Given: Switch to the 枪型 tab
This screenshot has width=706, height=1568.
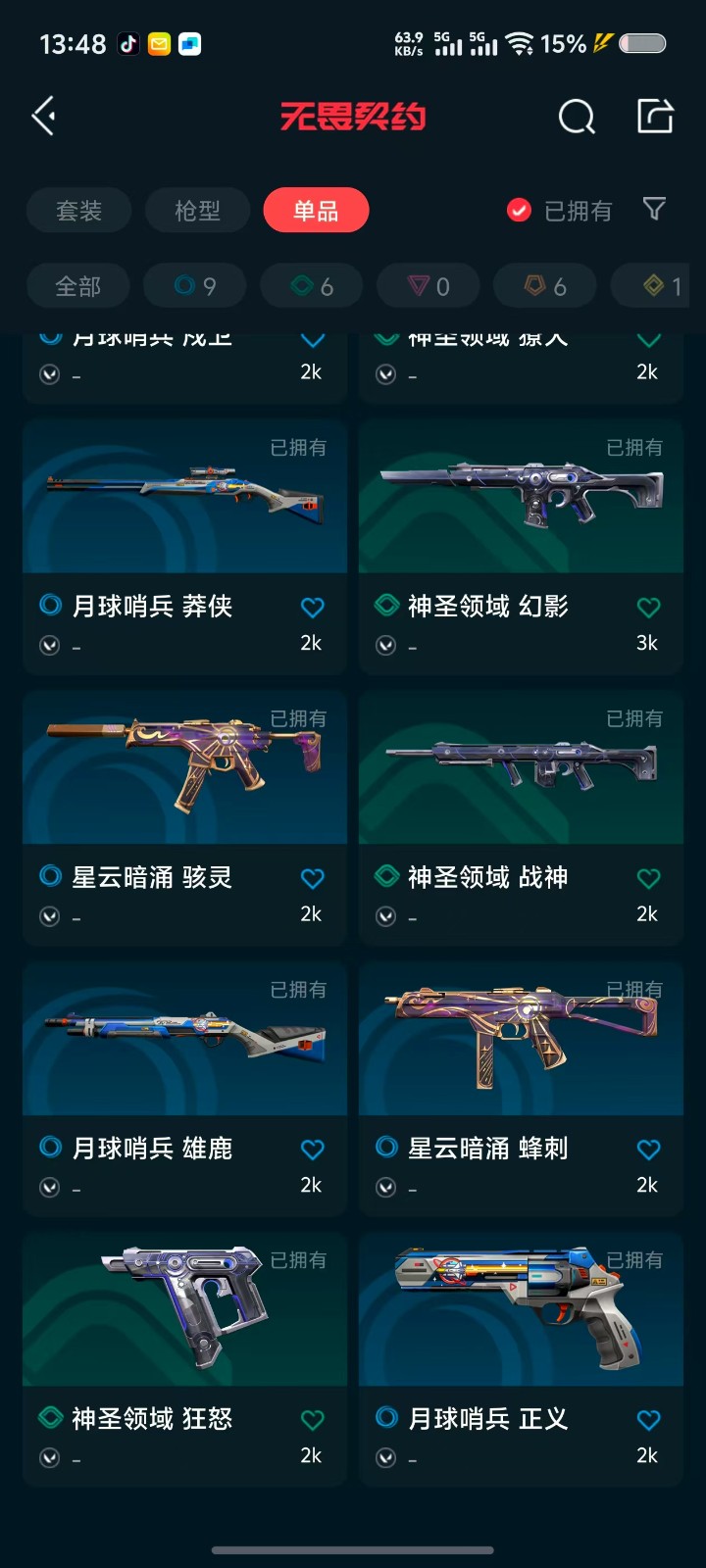Looking at the screenshot, I should (x=198, y=211).
